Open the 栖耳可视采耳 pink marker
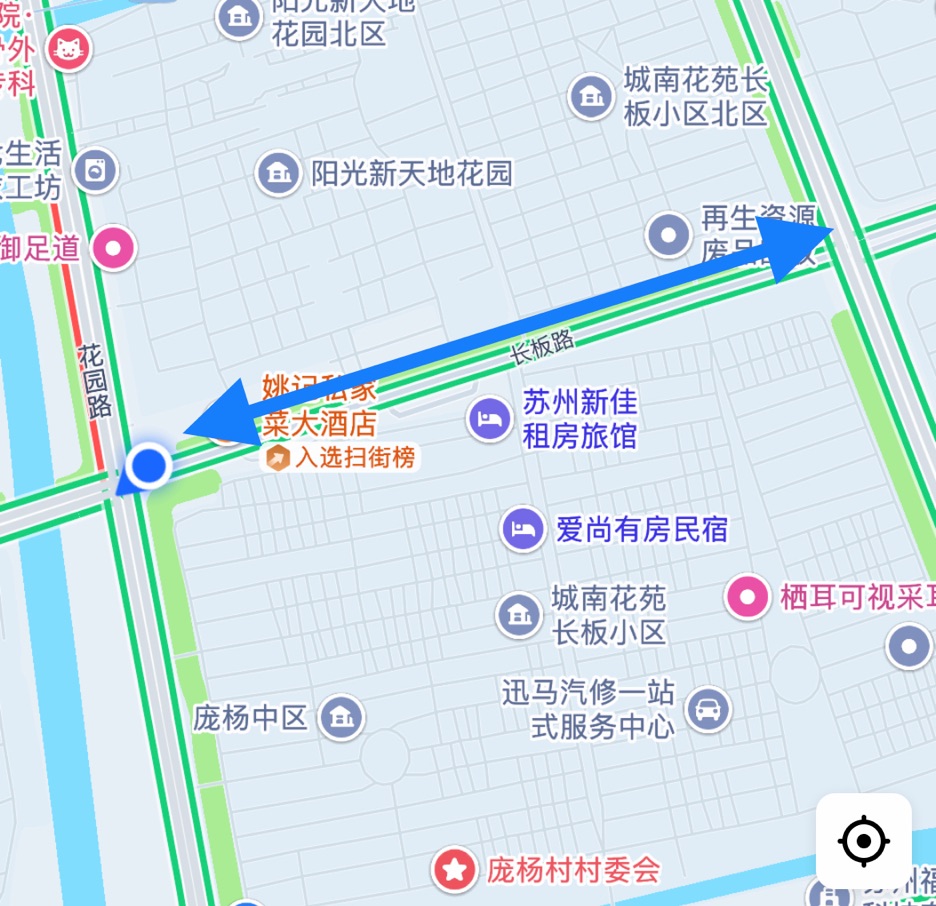 click(746, 597)
